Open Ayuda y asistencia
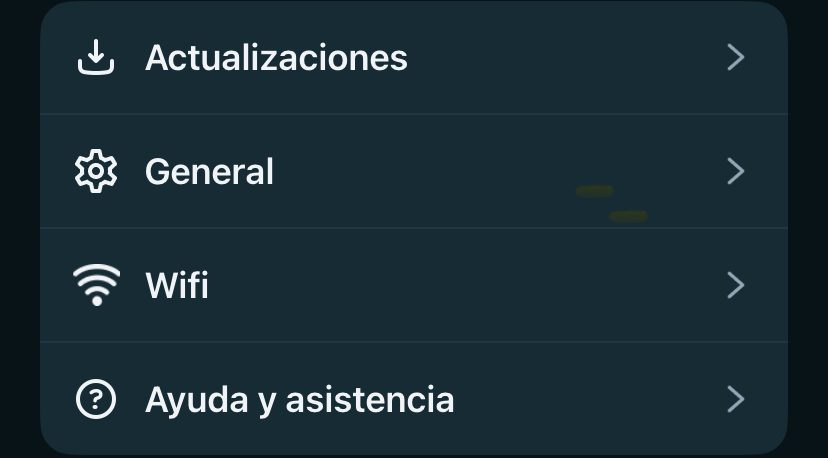 click(414, 399)
